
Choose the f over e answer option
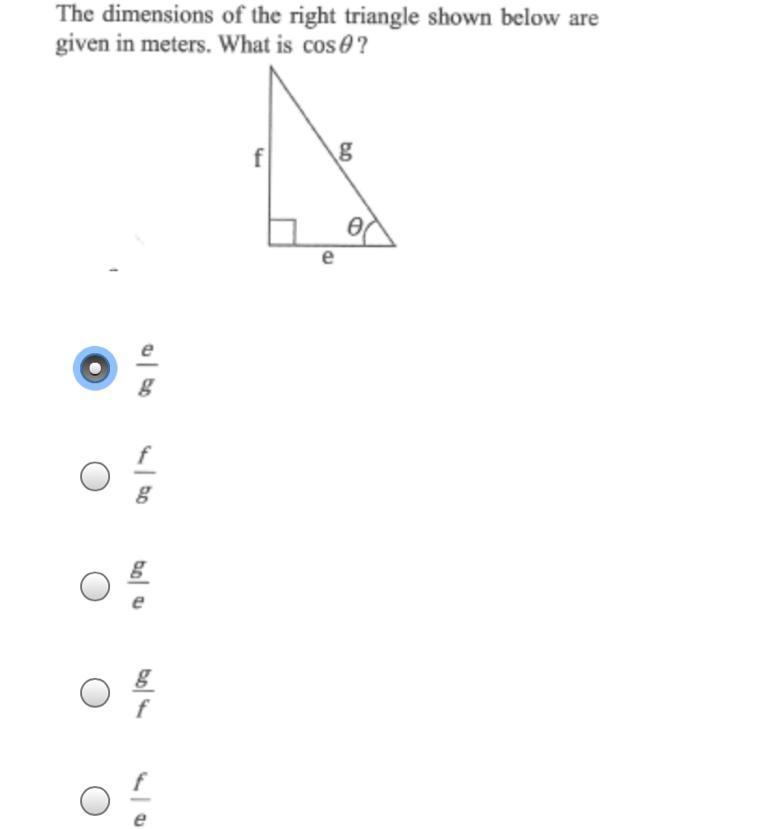pyautogui.click(x=95, y=800)
